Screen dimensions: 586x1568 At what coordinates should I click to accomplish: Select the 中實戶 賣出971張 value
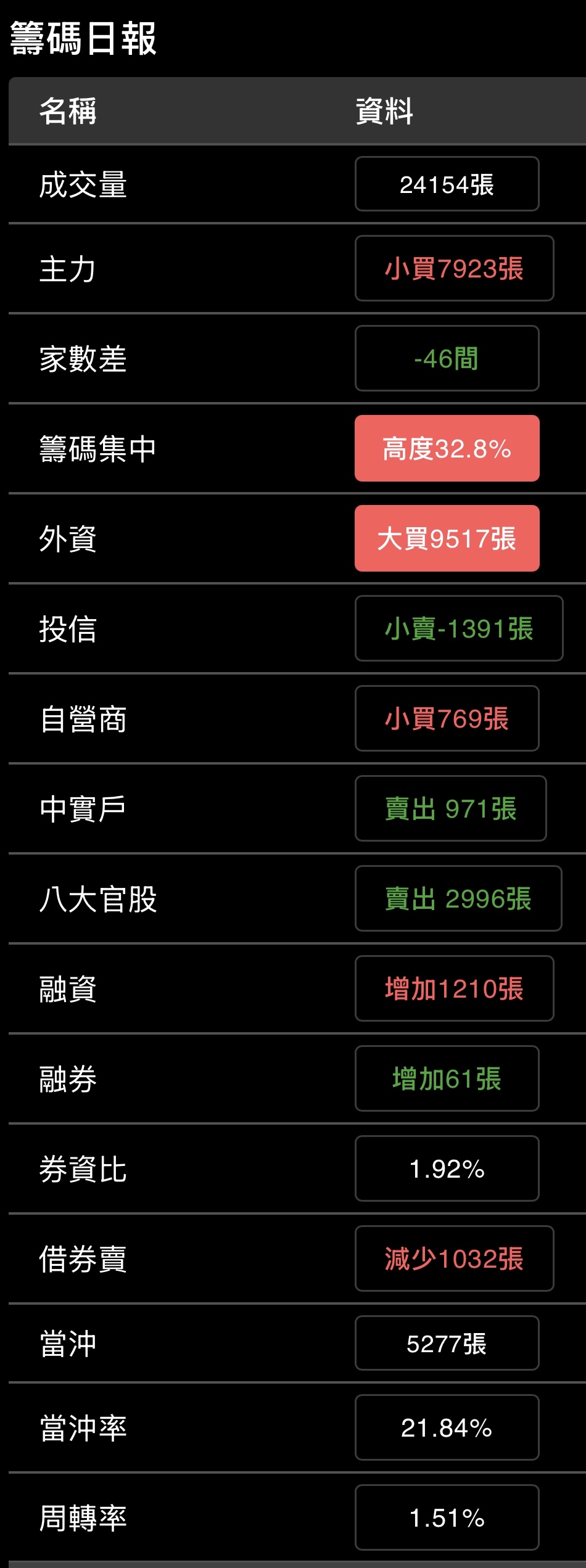coord(450,809)
